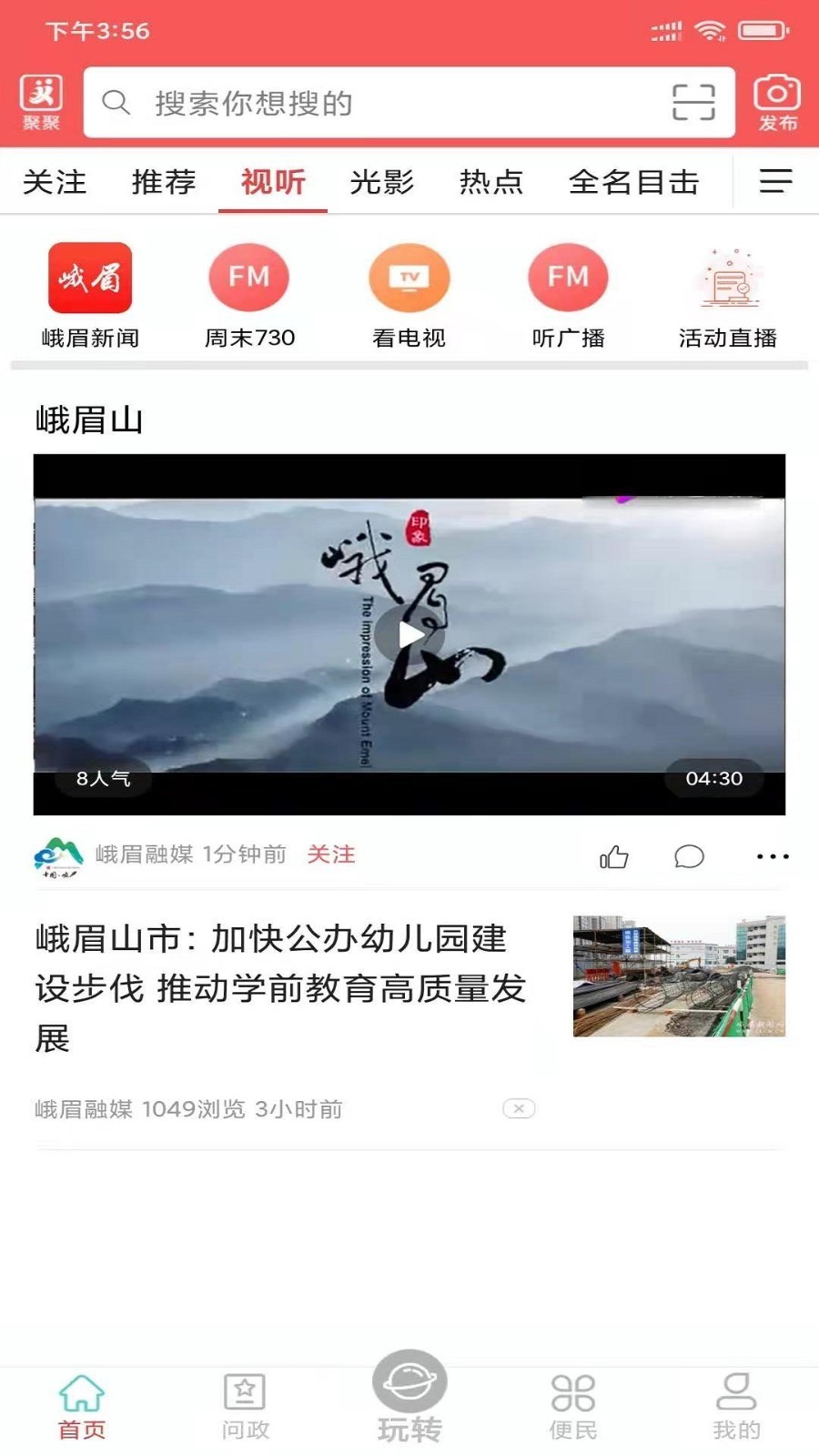The width and height of the screenshot is (819, 1456).
Task: Open 便民 services from bottom bar
Action: point(571,1406)
